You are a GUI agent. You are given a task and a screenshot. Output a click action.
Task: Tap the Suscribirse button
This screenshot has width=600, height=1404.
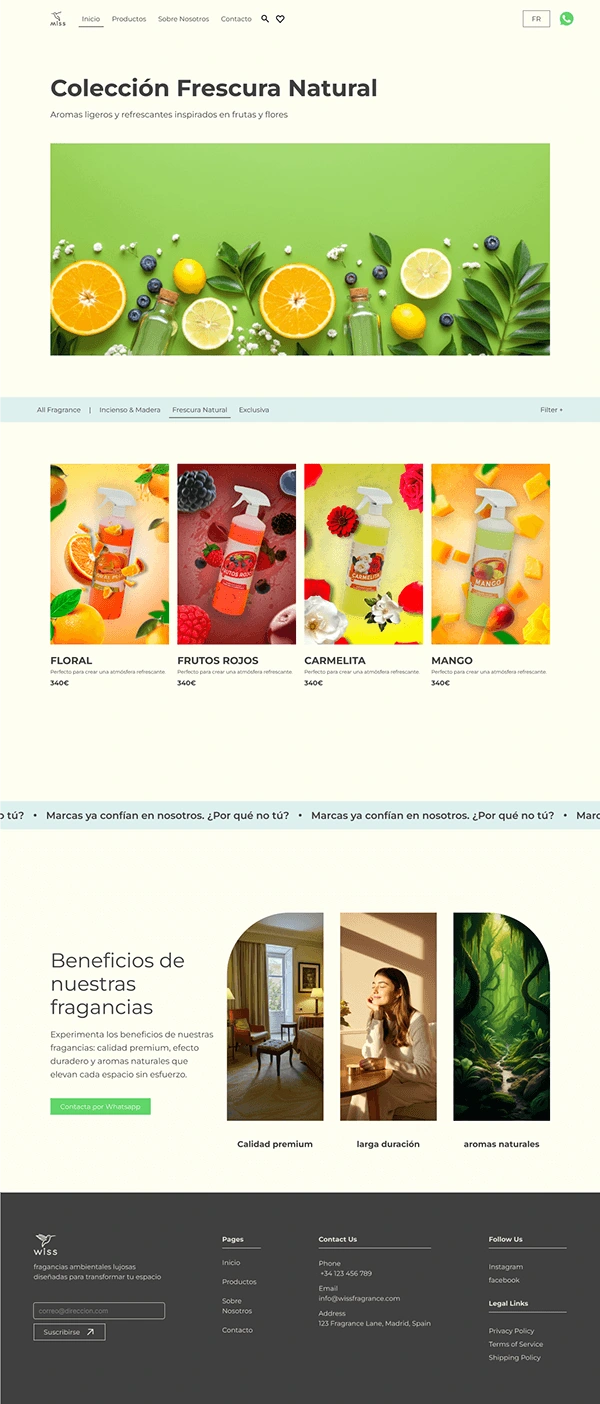point(69,1332)
